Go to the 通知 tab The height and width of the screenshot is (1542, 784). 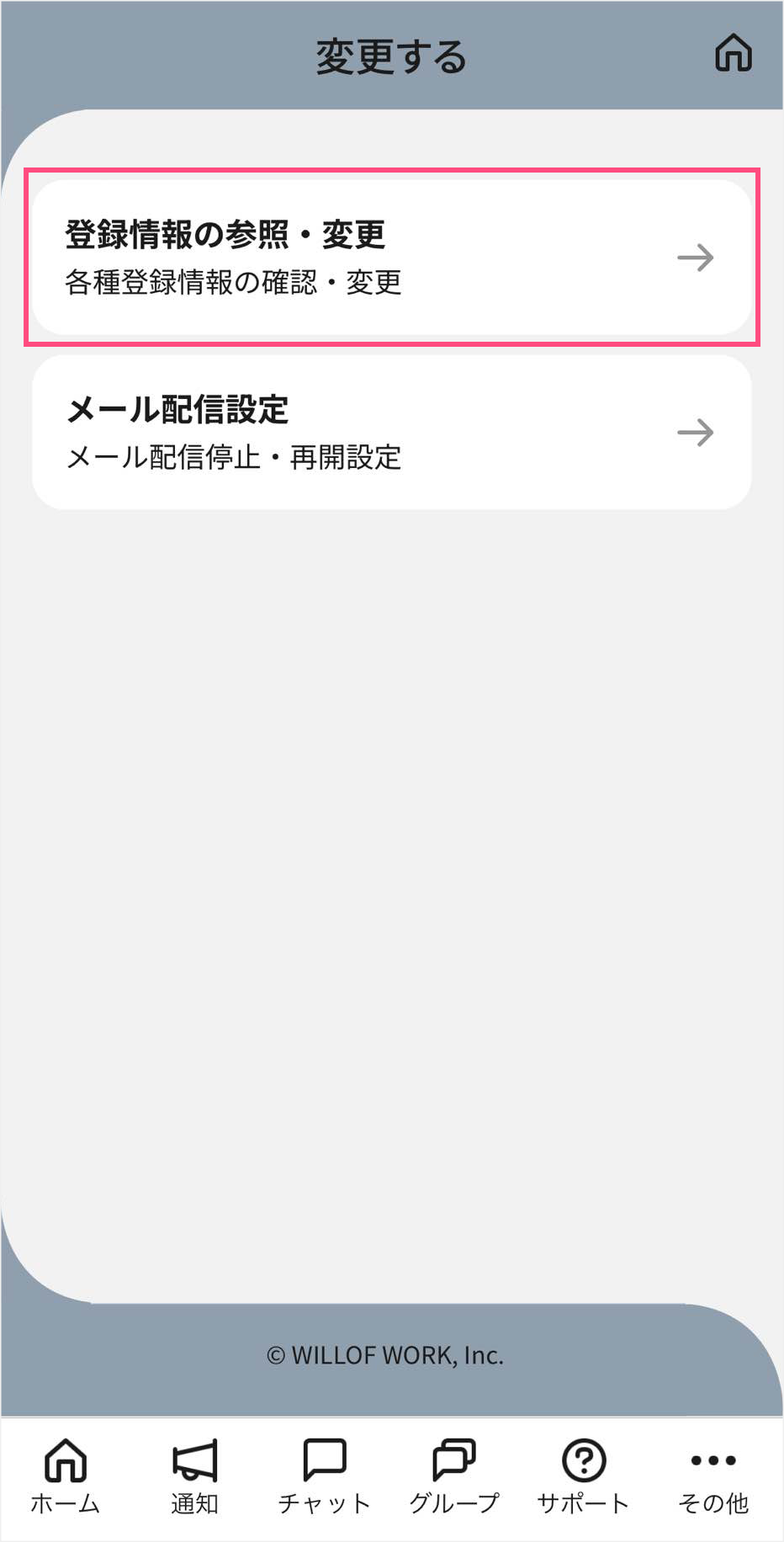194,1476
